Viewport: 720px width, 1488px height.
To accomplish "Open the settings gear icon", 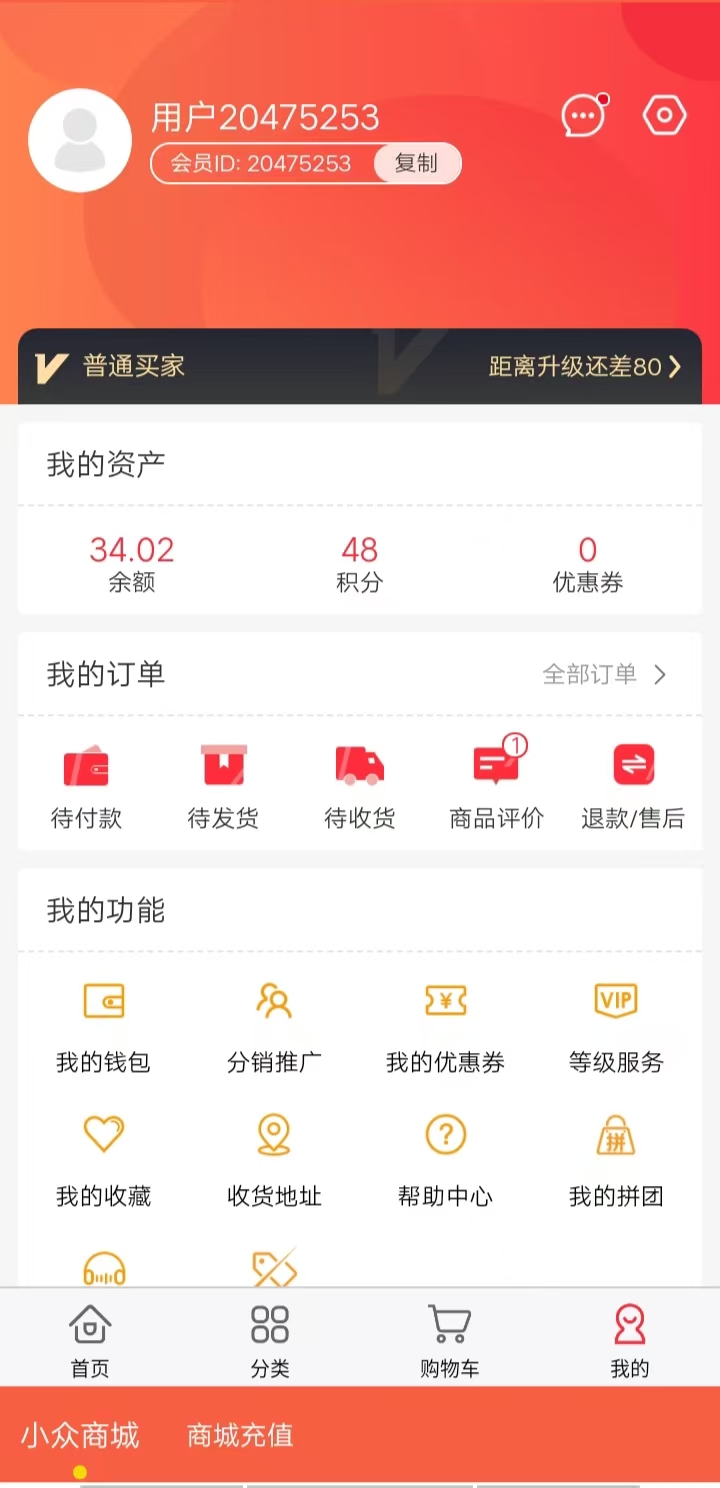I will coord(663,115).
